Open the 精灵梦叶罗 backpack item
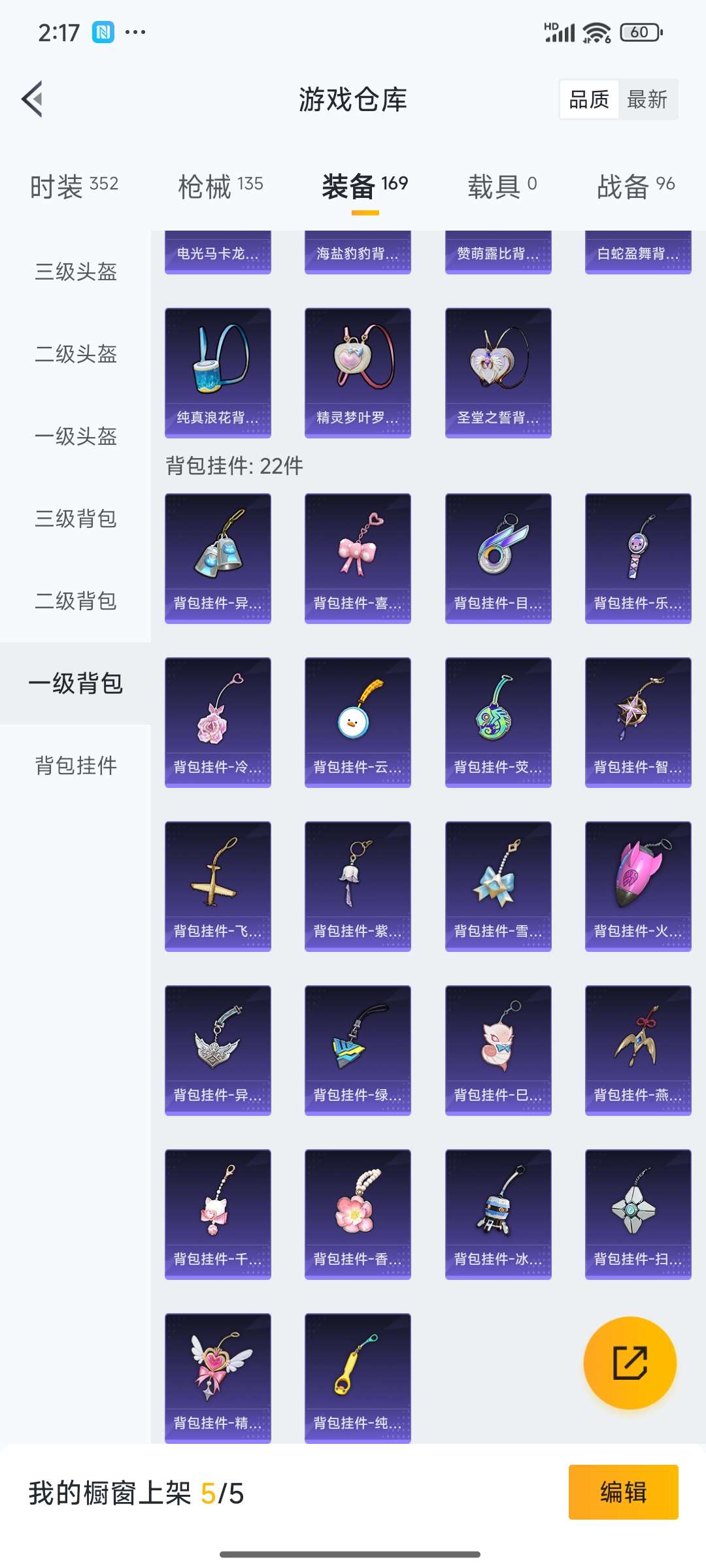This screenshot has width=706, height=1568. (358, 372)
